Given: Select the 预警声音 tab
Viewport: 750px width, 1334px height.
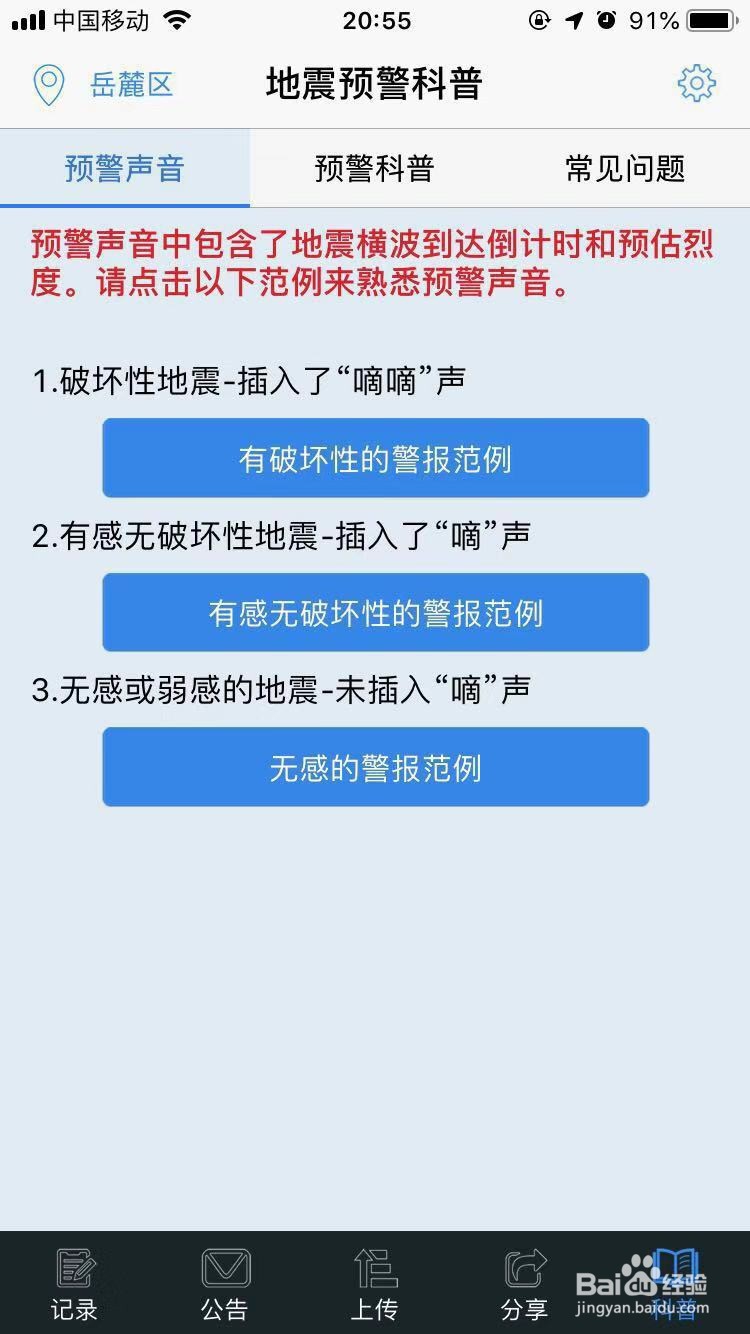Looking at the screenshot, I should point(124,168).
